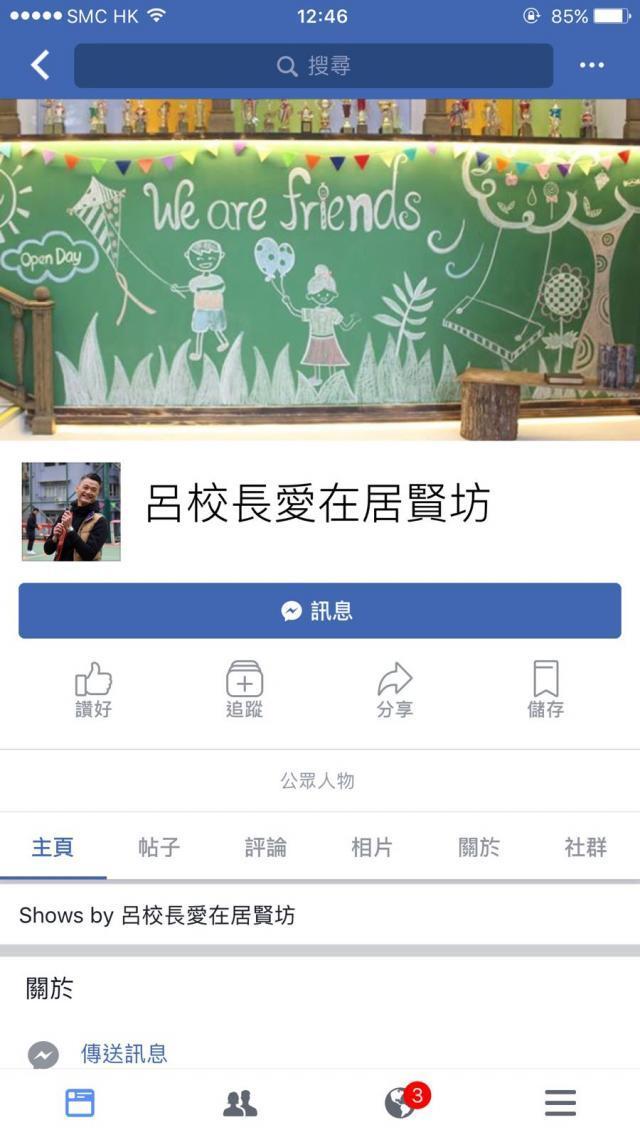Save the page with 儲存

546,690
